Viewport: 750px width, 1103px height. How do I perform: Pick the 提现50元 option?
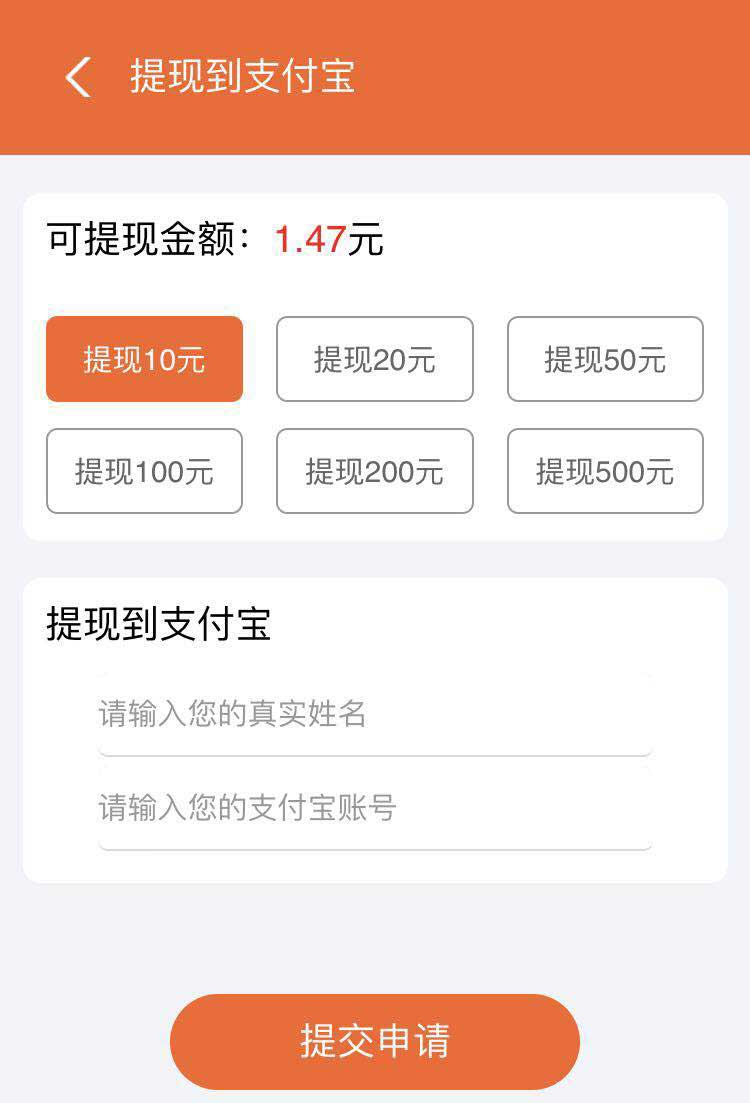[x=605, y=359]
